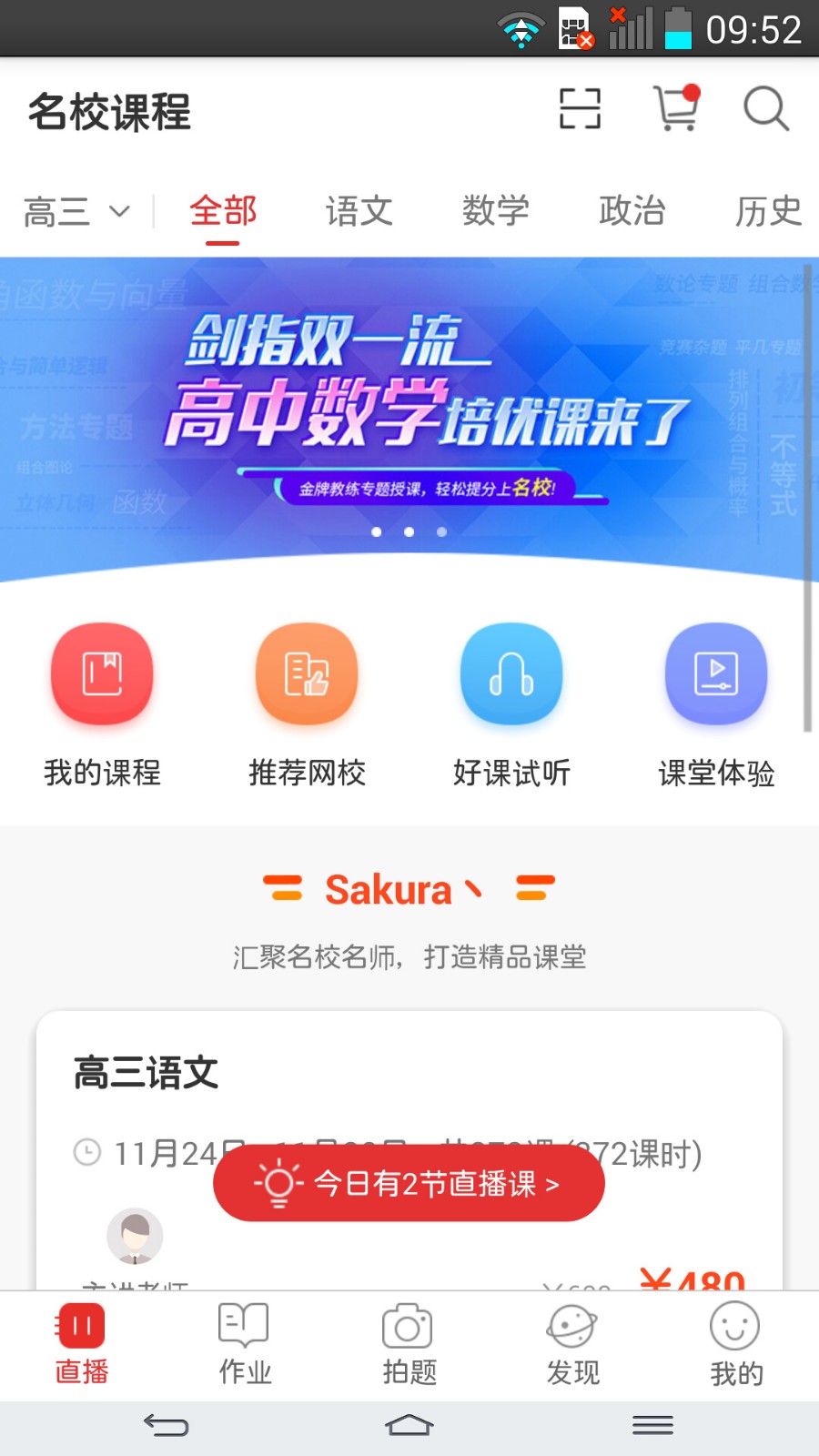This screenshot has height=1456, width=819.
Task: Open the scan QR code icon
Action: pos(580,109)
